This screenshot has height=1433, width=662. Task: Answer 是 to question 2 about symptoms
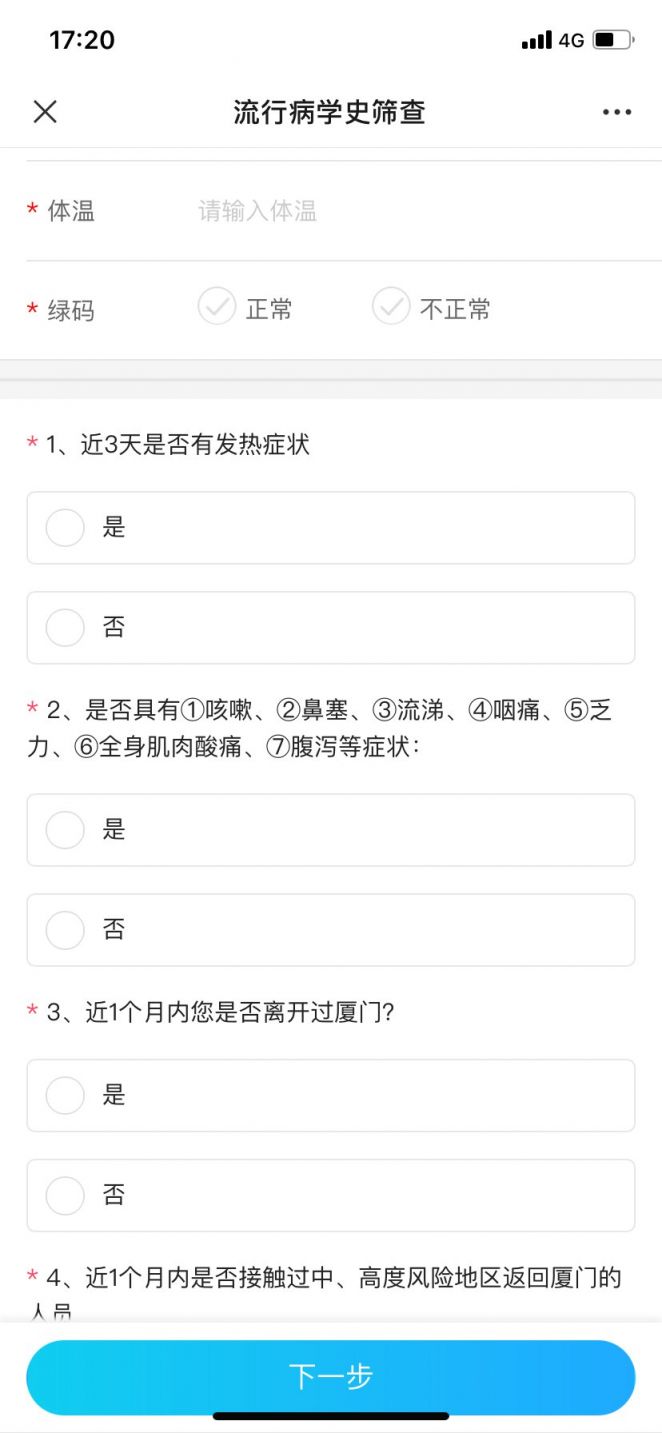[331, 830]
